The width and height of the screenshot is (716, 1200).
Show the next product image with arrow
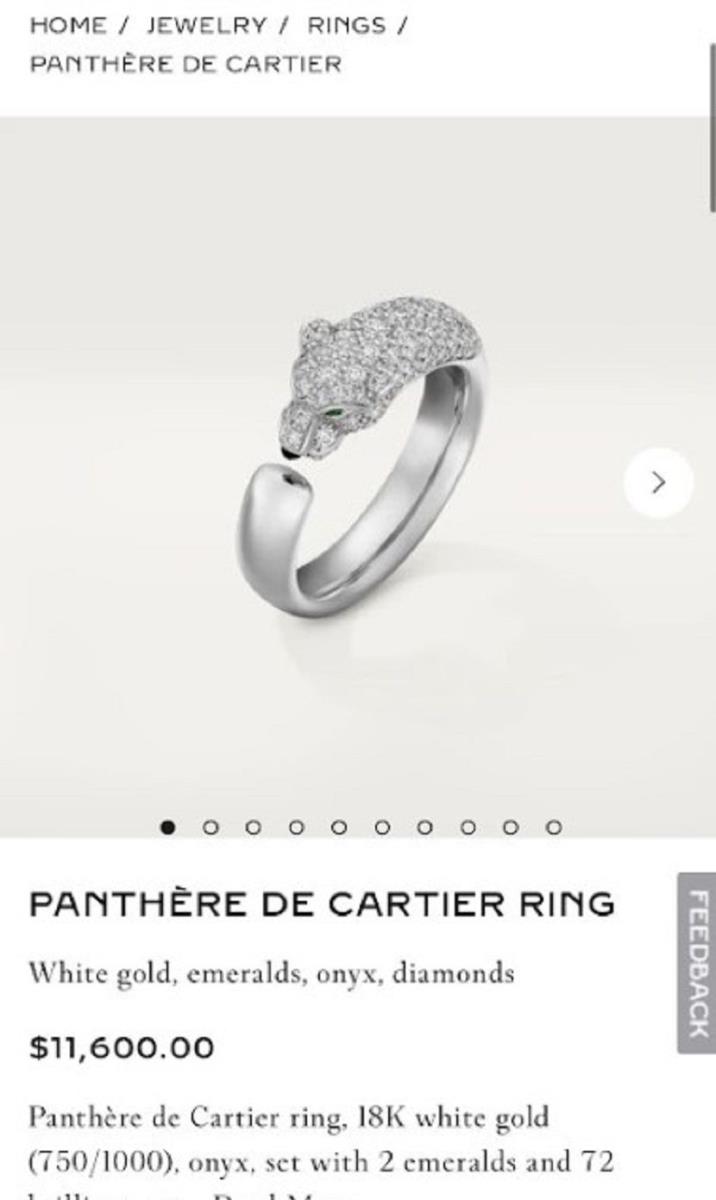(658, 483)
